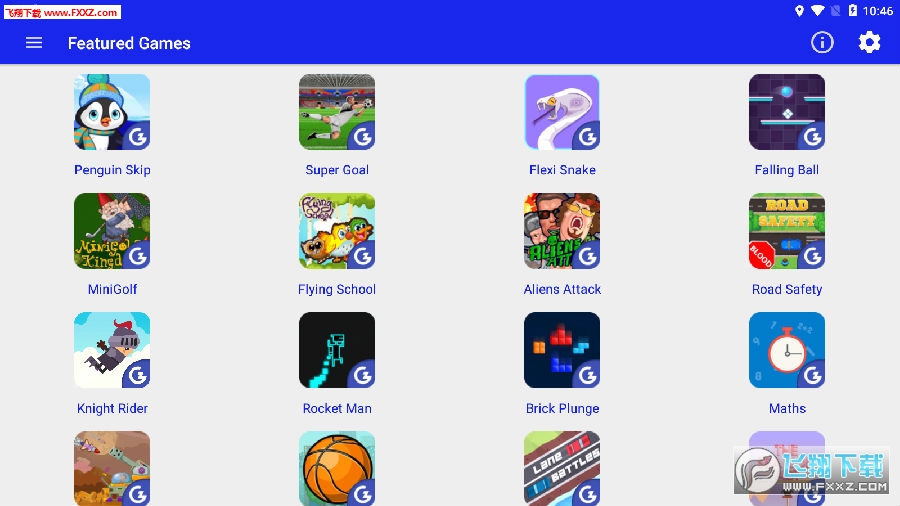
Task: Choose the Rocket Man game
Action: 337,350
